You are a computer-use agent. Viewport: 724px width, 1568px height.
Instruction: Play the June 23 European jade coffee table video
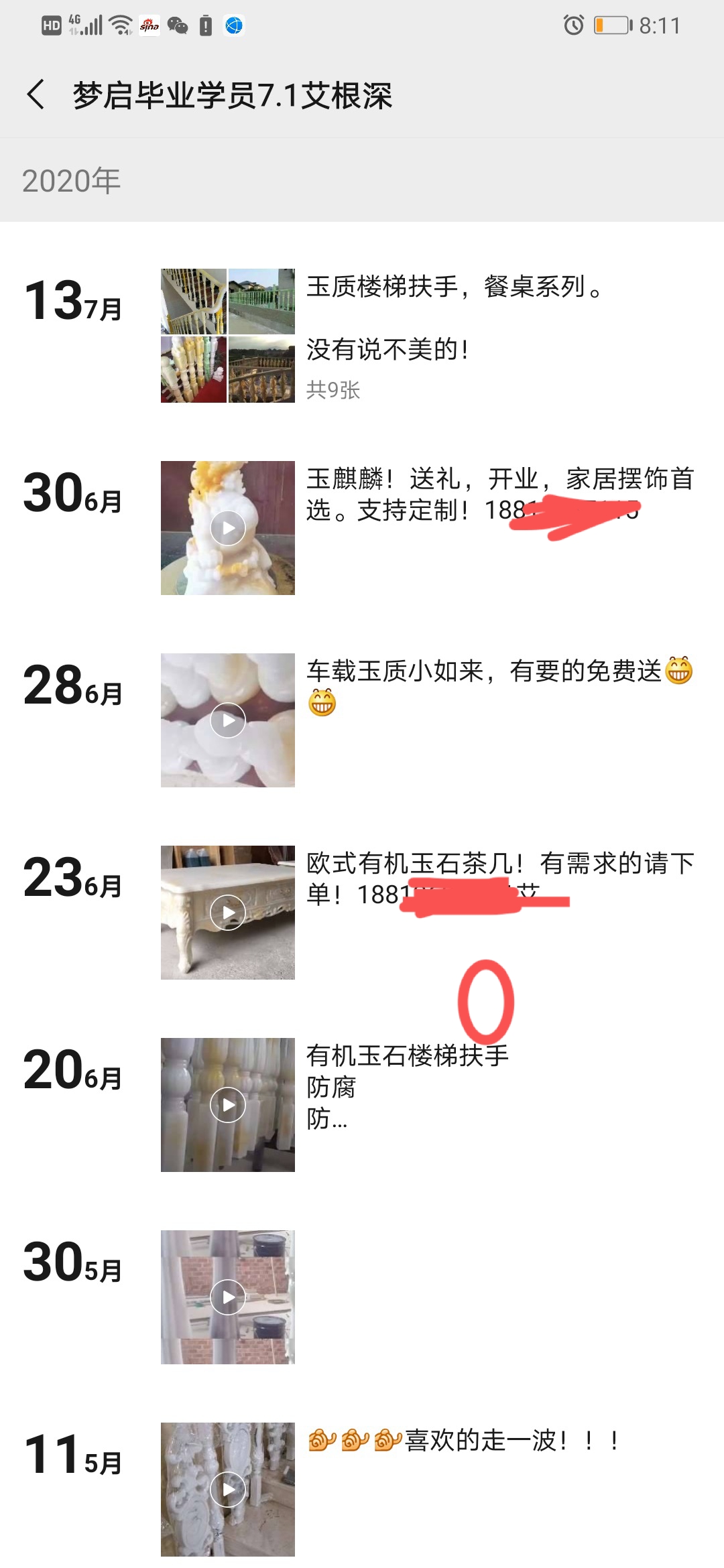(x=227, y=913)
